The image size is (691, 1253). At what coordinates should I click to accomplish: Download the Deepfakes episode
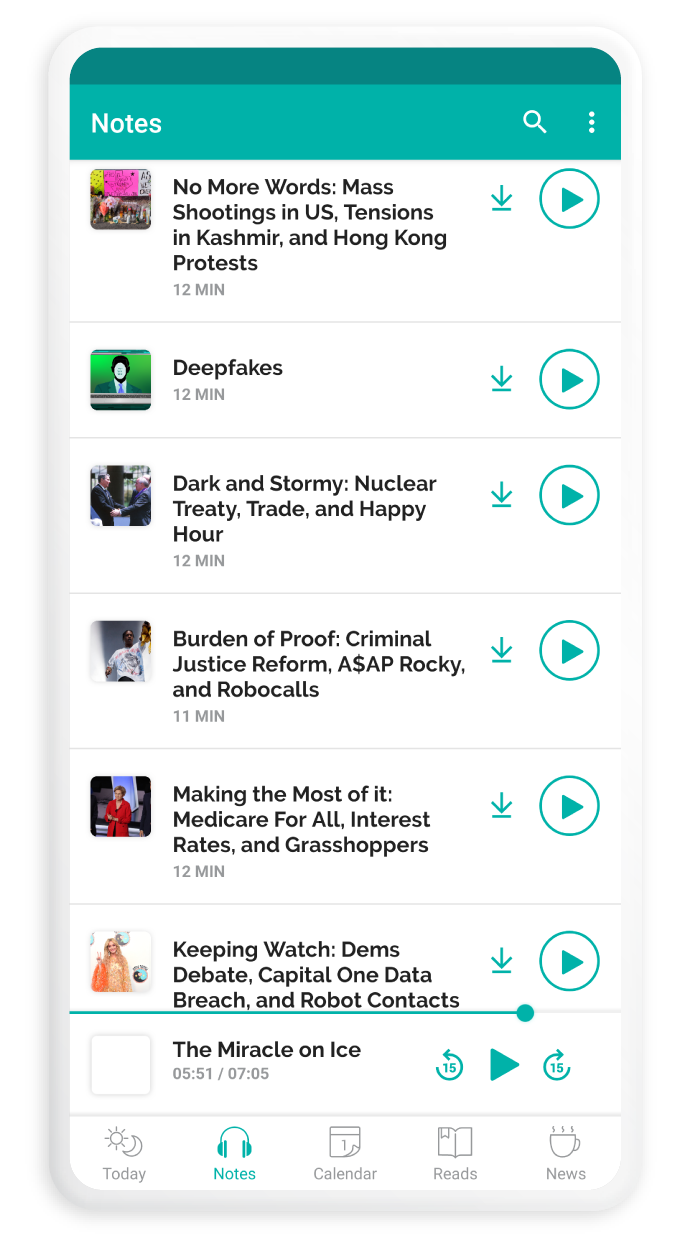pos(502,379)
